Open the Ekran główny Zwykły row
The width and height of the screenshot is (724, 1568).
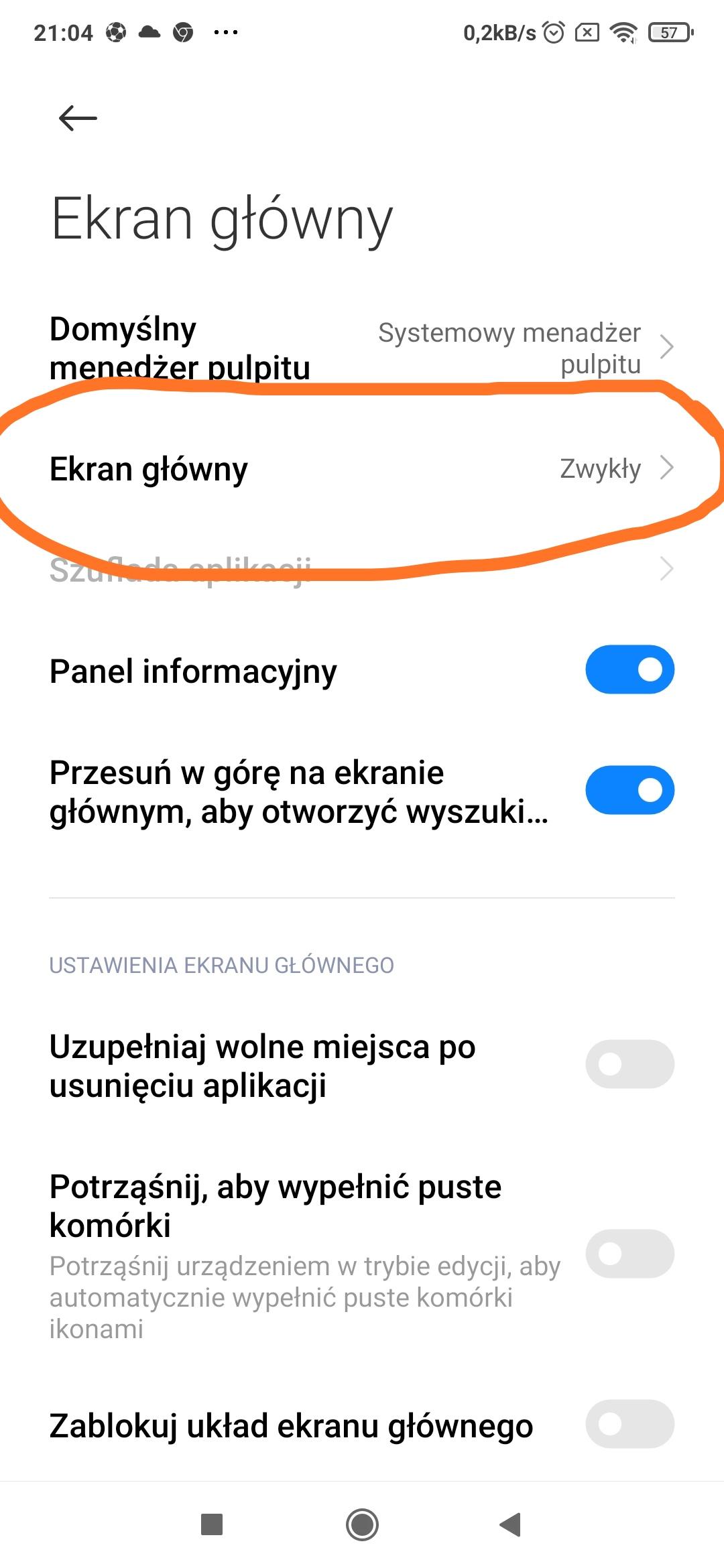[362, 468]
